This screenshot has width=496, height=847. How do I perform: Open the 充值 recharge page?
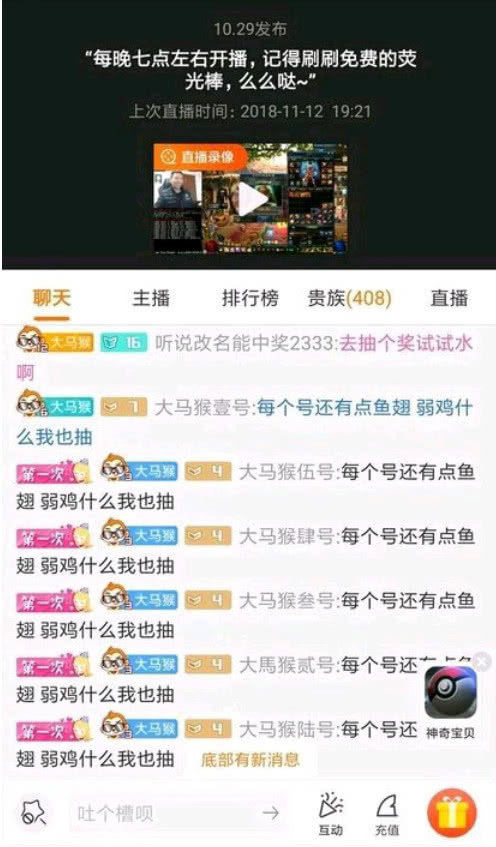coord(387,814)
